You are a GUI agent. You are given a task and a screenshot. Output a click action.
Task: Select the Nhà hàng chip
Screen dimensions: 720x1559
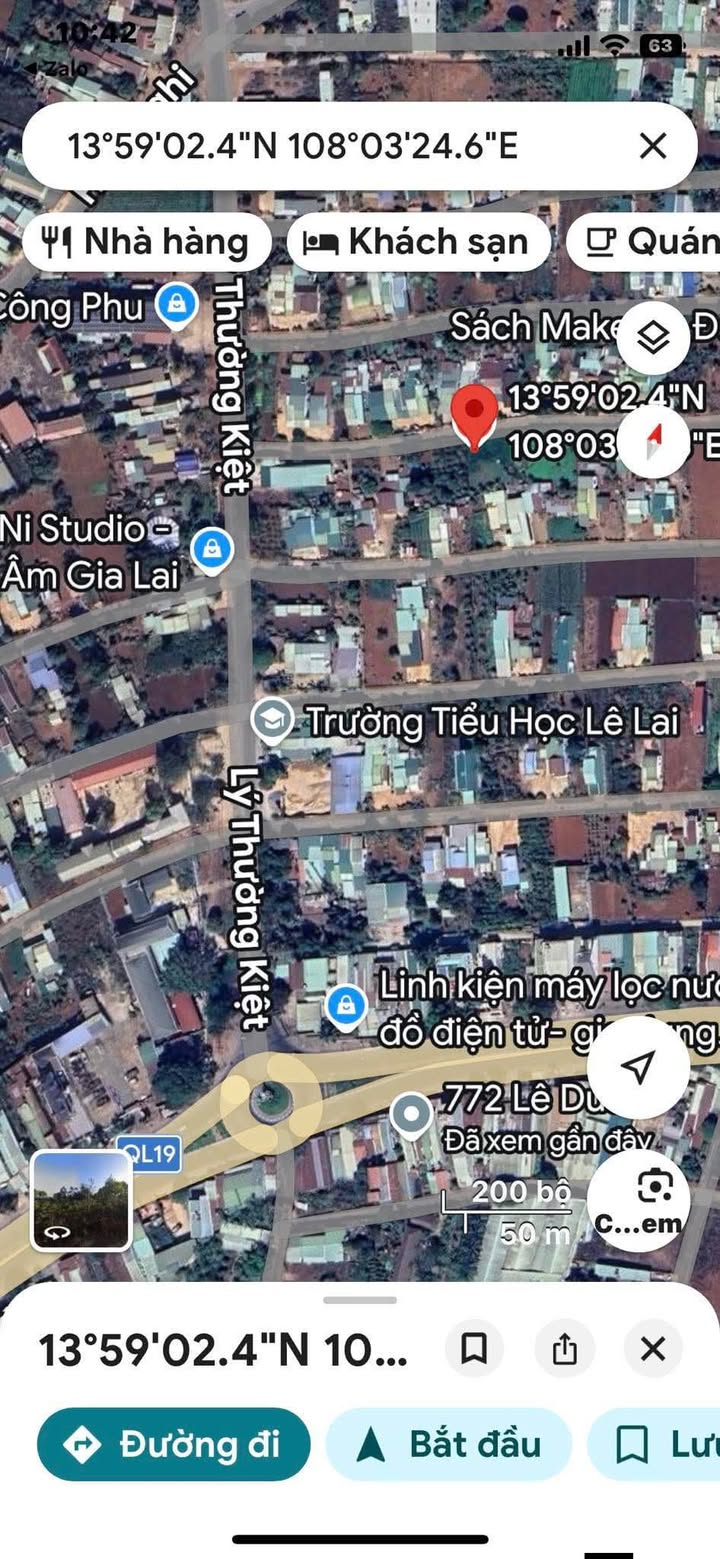tap(147, 242)
